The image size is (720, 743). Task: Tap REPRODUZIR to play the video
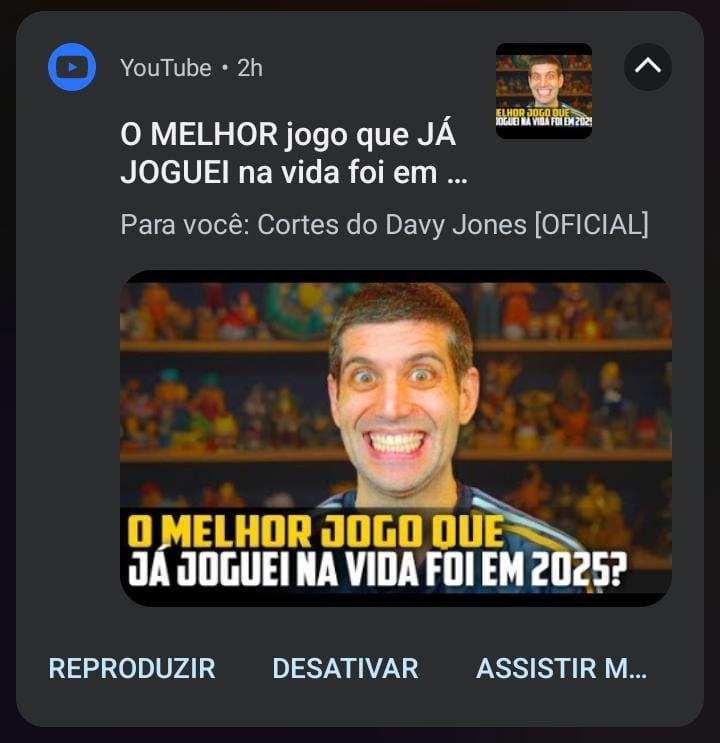click(132, 668)
